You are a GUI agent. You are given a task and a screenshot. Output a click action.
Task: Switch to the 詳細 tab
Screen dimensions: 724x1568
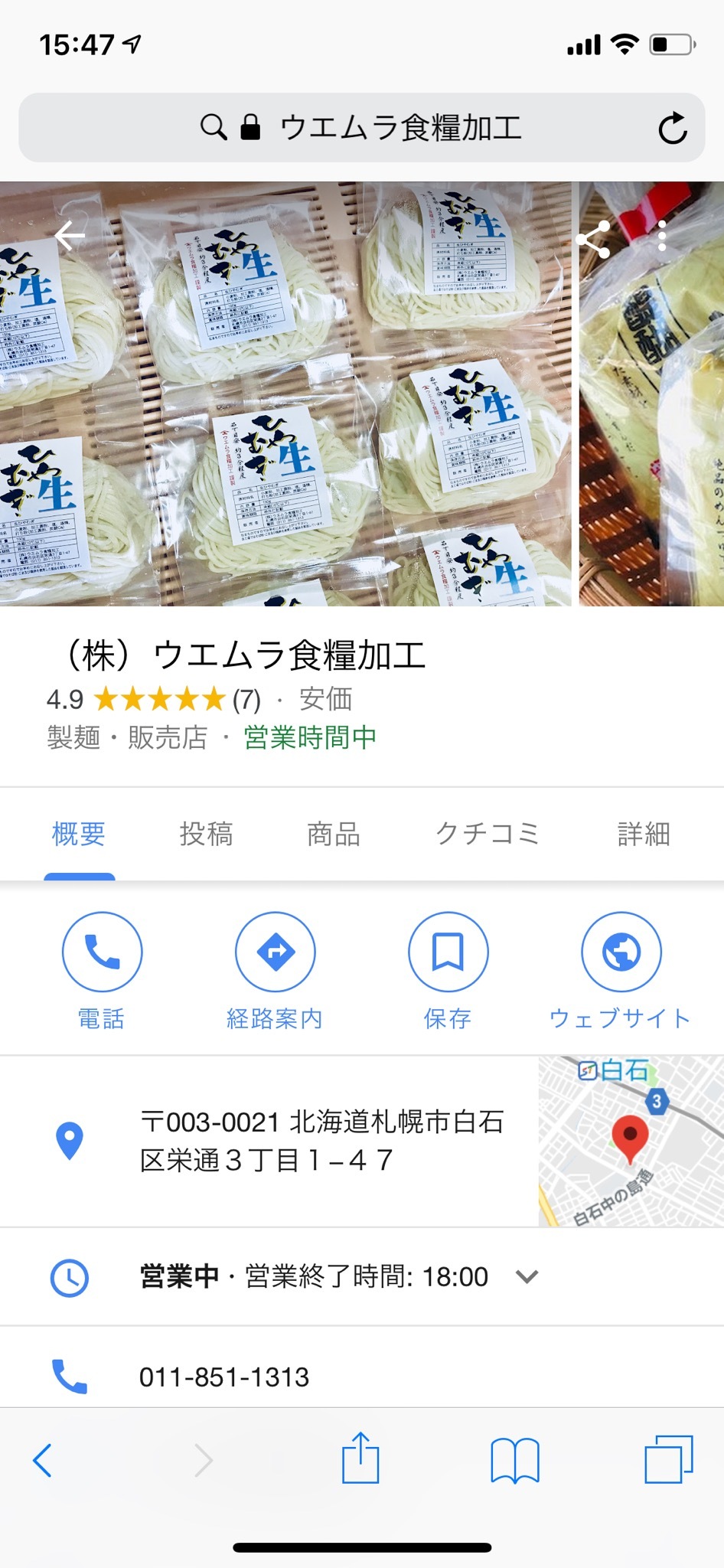(x=644, y=834)
